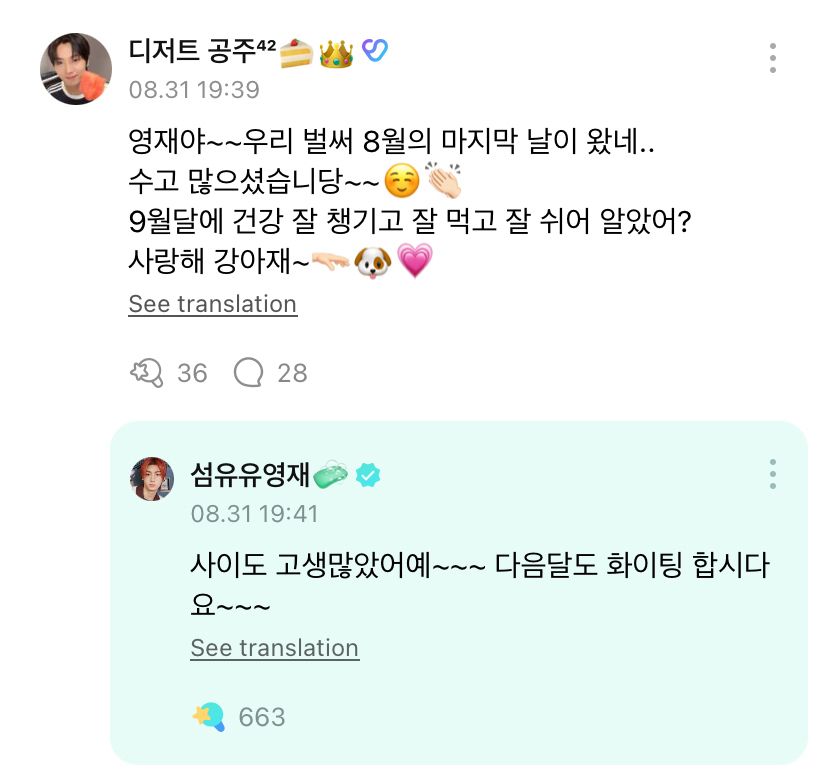Viewport: 828px width, 779px height.
Task: Cheer 디저트 공주's post with 36 reactions
Action: (146, 373)
